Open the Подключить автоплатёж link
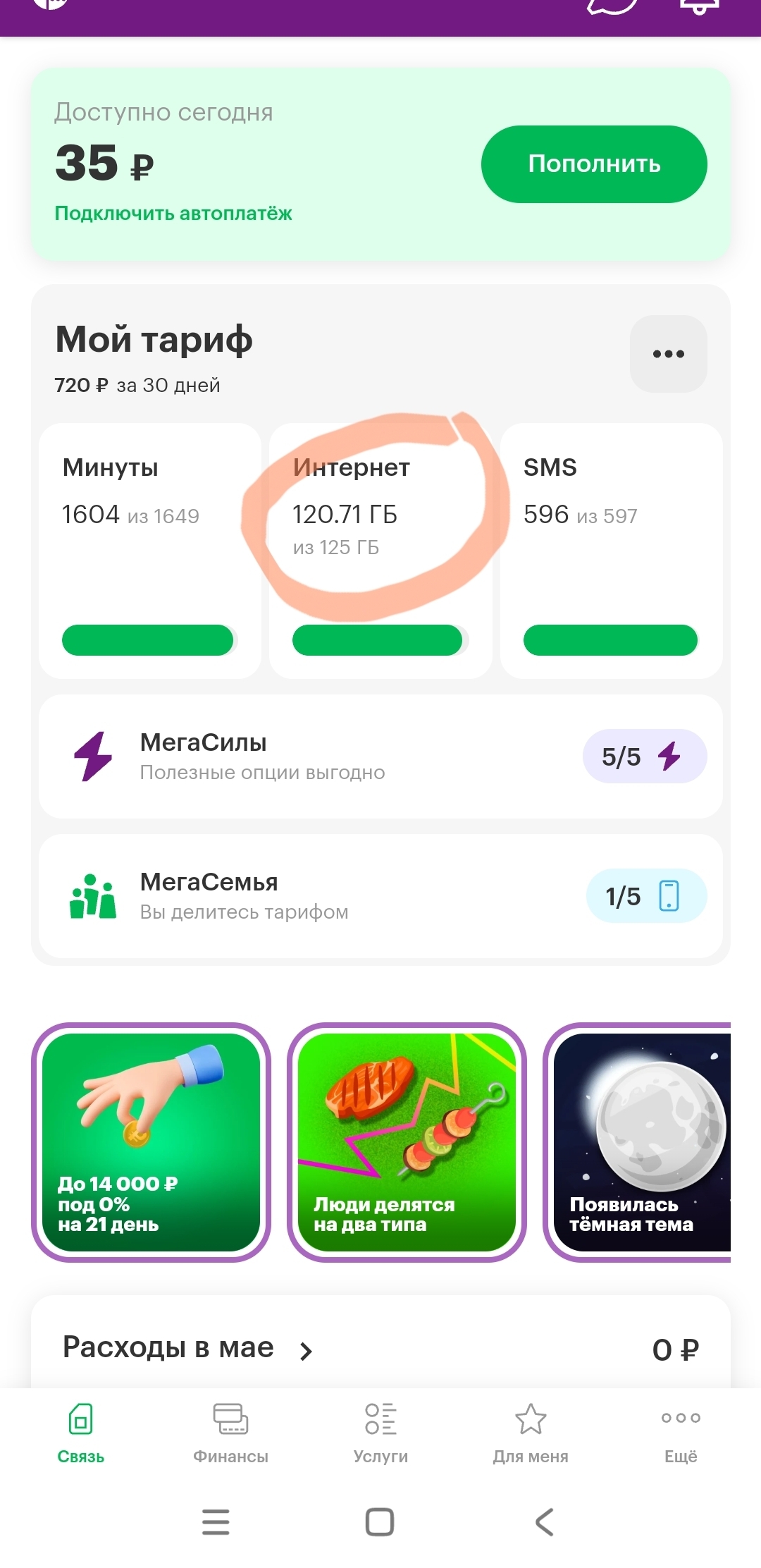The height and width of the screenshot is (1568, 761). [173, 213]
